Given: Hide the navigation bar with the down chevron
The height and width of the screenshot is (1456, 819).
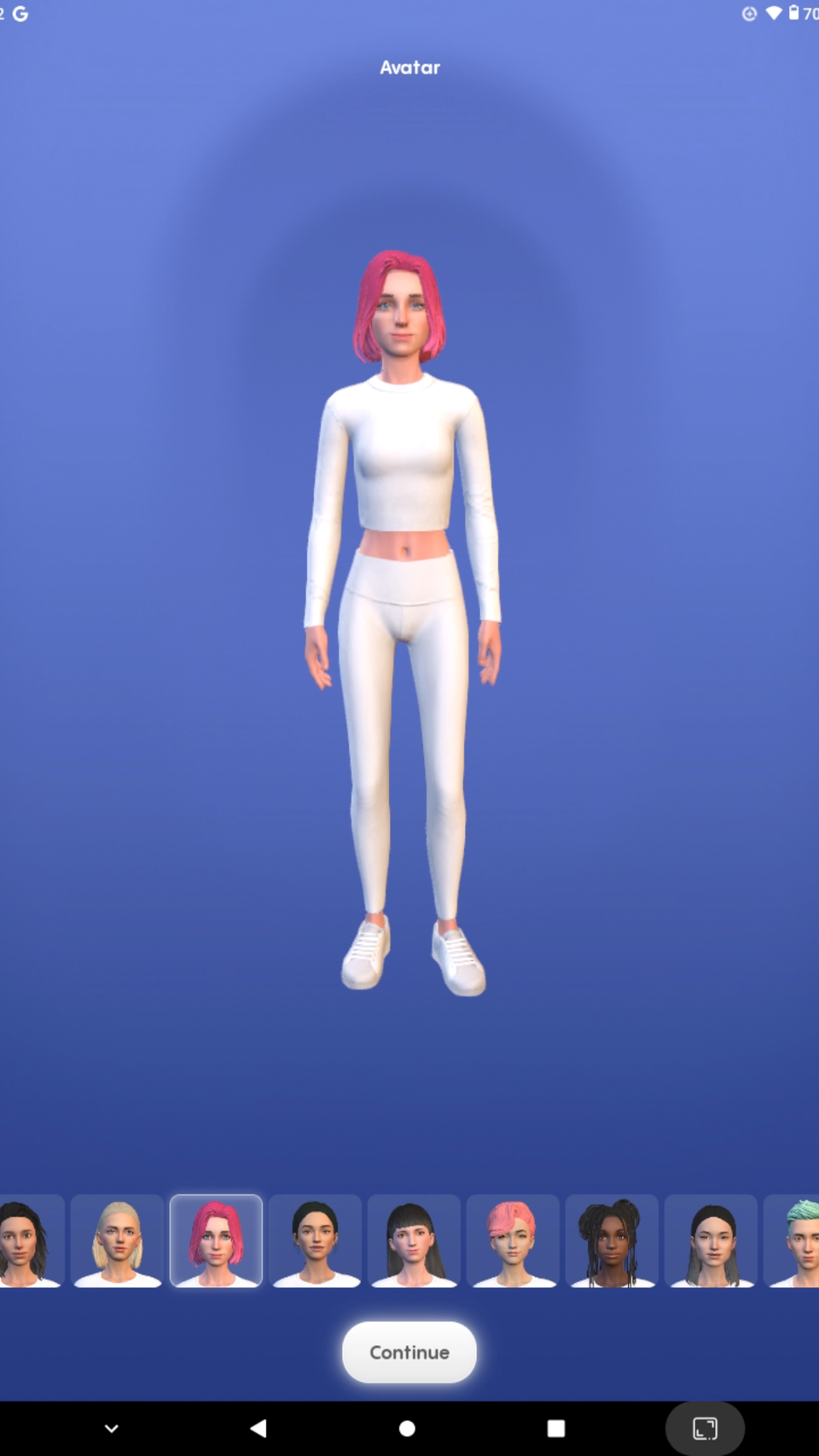Looking at the screenshot, I should click(x=111, y=1428).
